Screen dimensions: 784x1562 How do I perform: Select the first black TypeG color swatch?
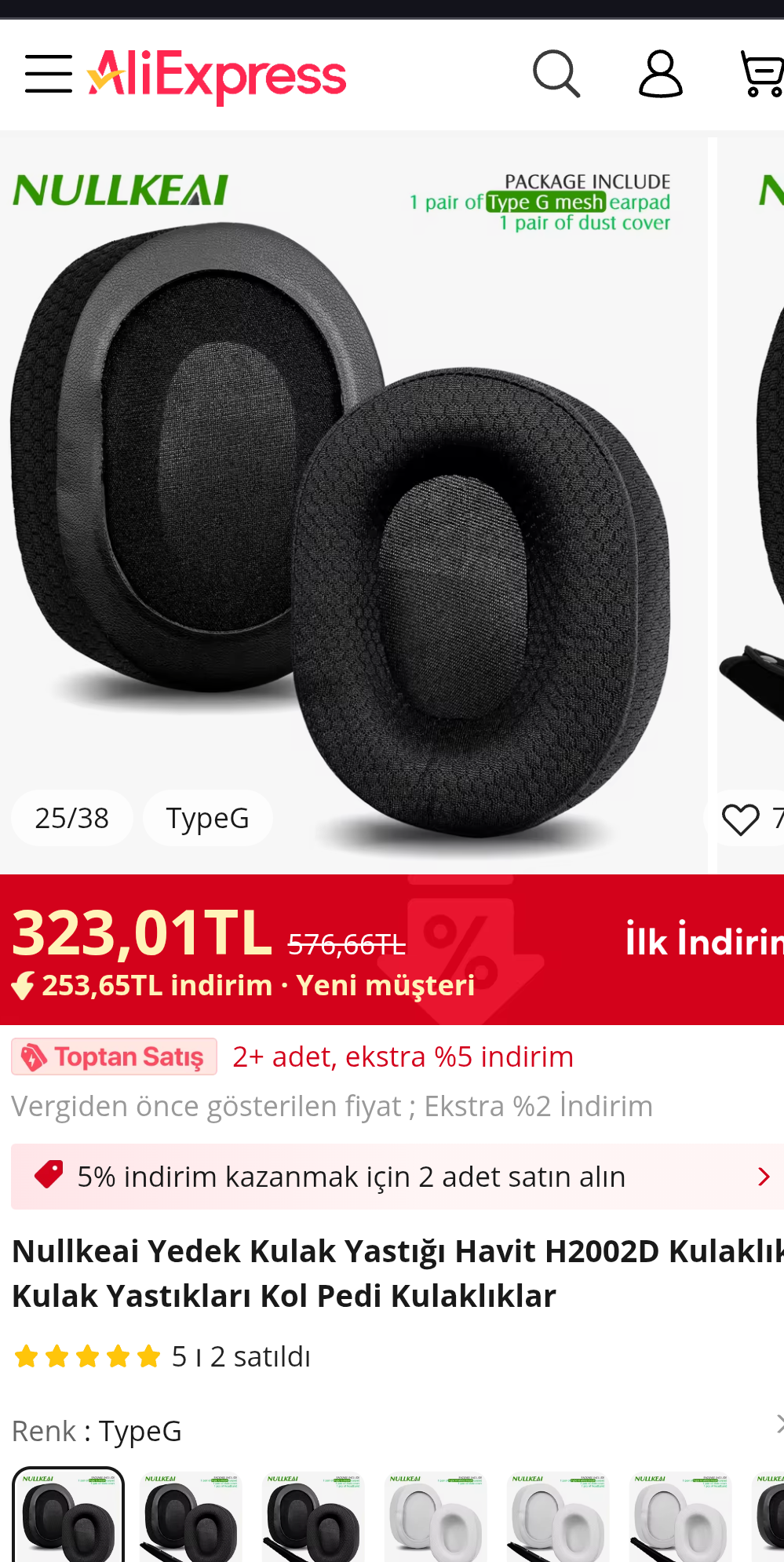coord(68,1516)
